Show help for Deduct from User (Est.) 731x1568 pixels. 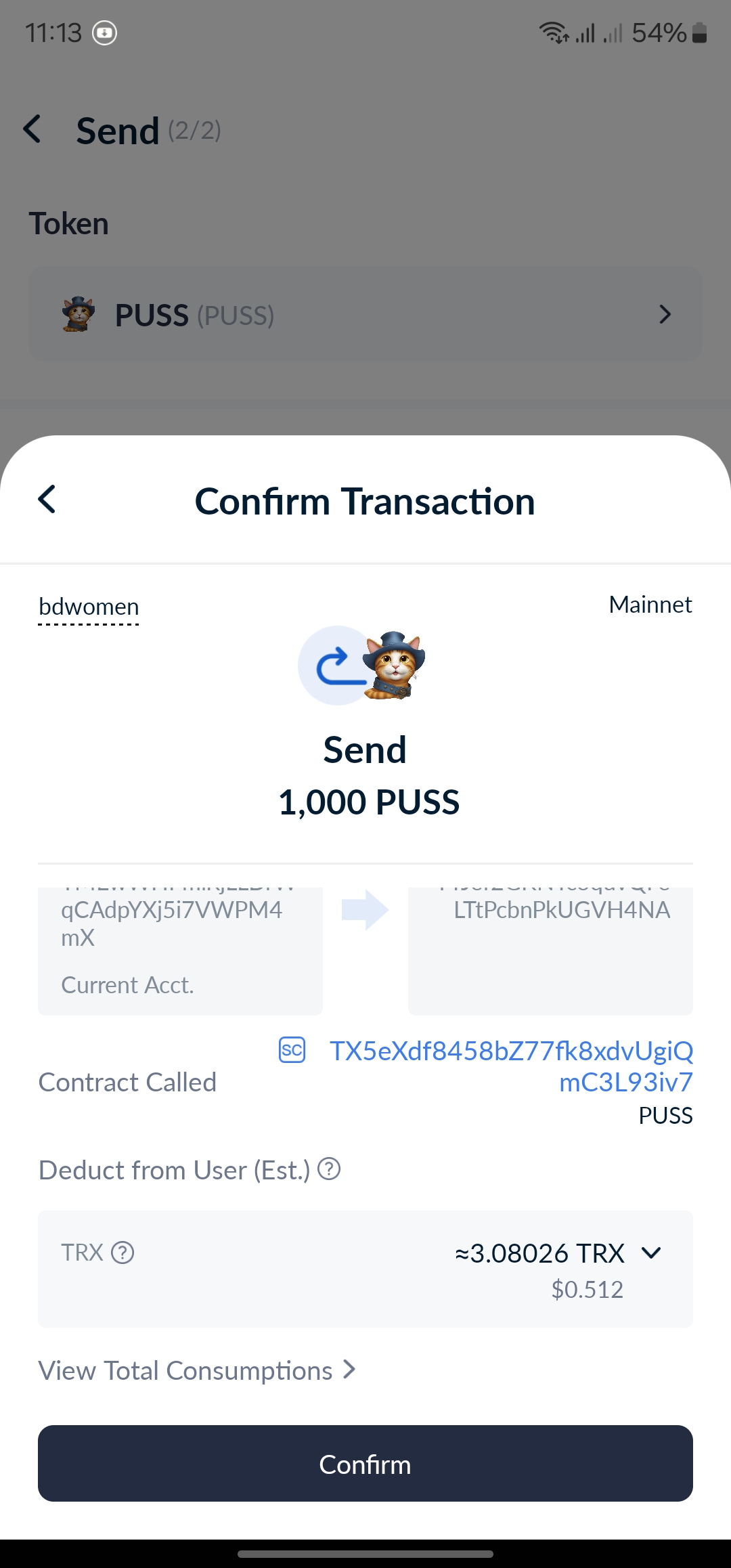pyautogui.click(x=329, y=1169)
